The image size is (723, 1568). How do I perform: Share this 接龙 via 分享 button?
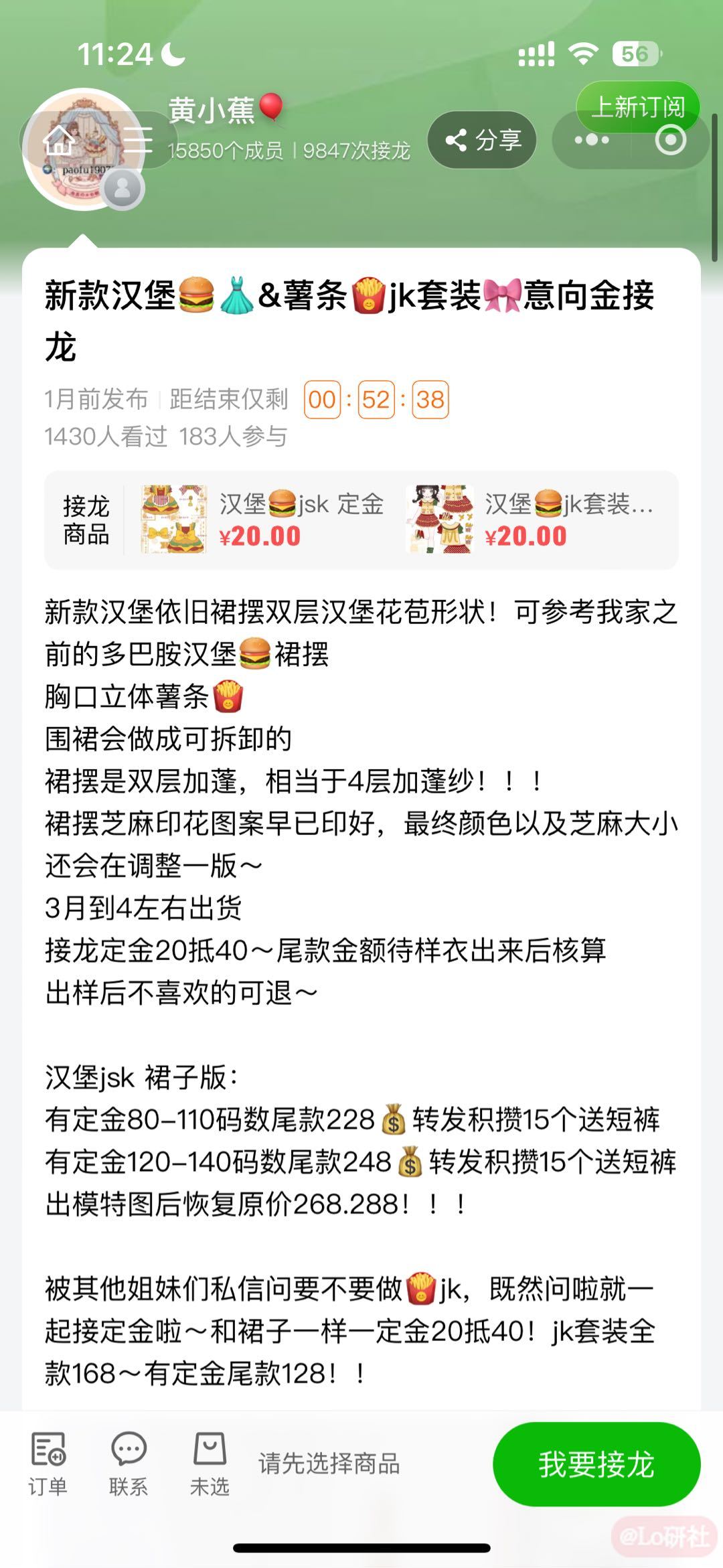coord(482,140)
